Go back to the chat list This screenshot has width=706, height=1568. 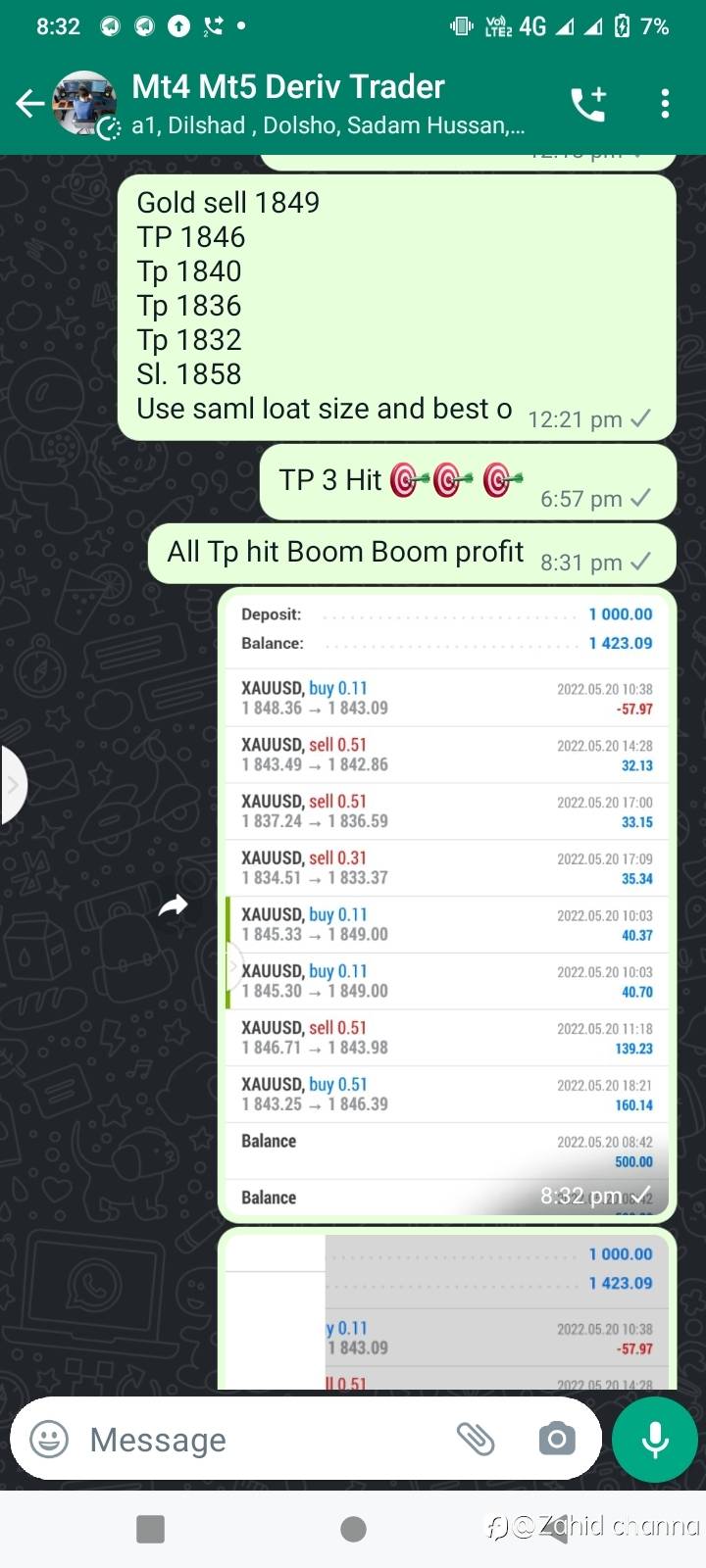(29, 103)
